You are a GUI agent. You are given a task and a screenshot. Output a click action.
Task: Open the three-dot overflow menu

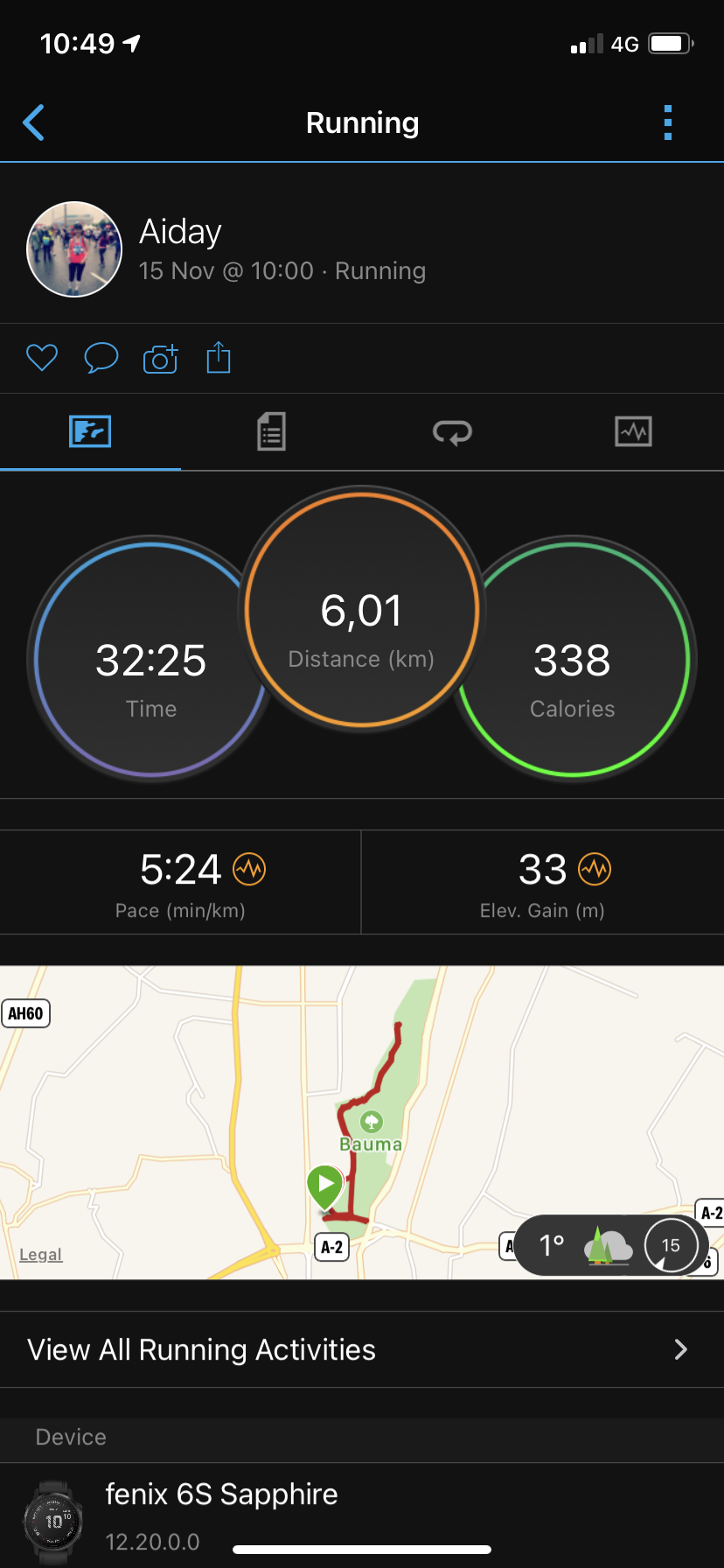pos(668,123)
